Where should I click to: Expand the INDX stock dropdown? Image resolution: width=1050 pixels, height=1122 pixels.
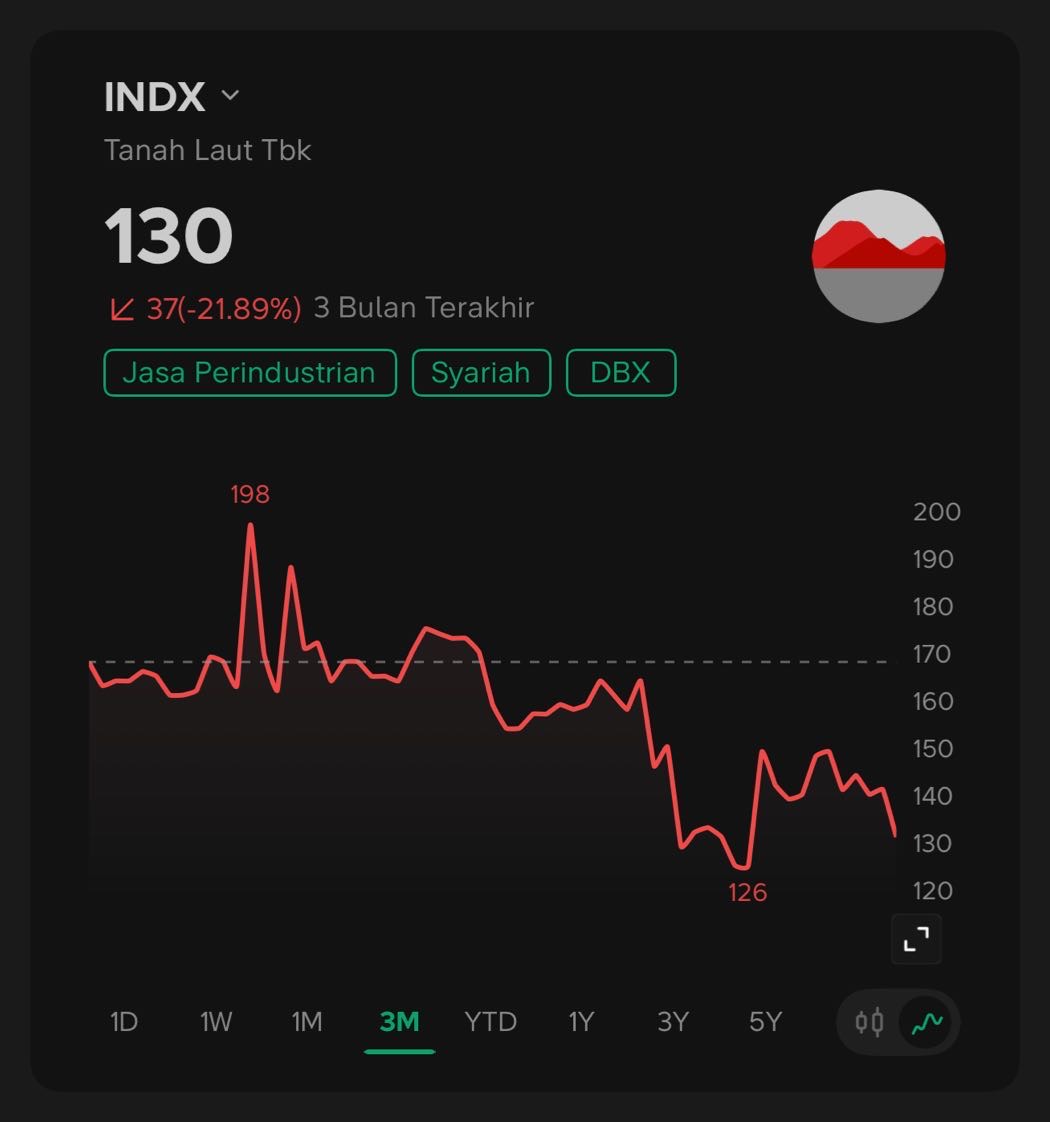point(230,96)
